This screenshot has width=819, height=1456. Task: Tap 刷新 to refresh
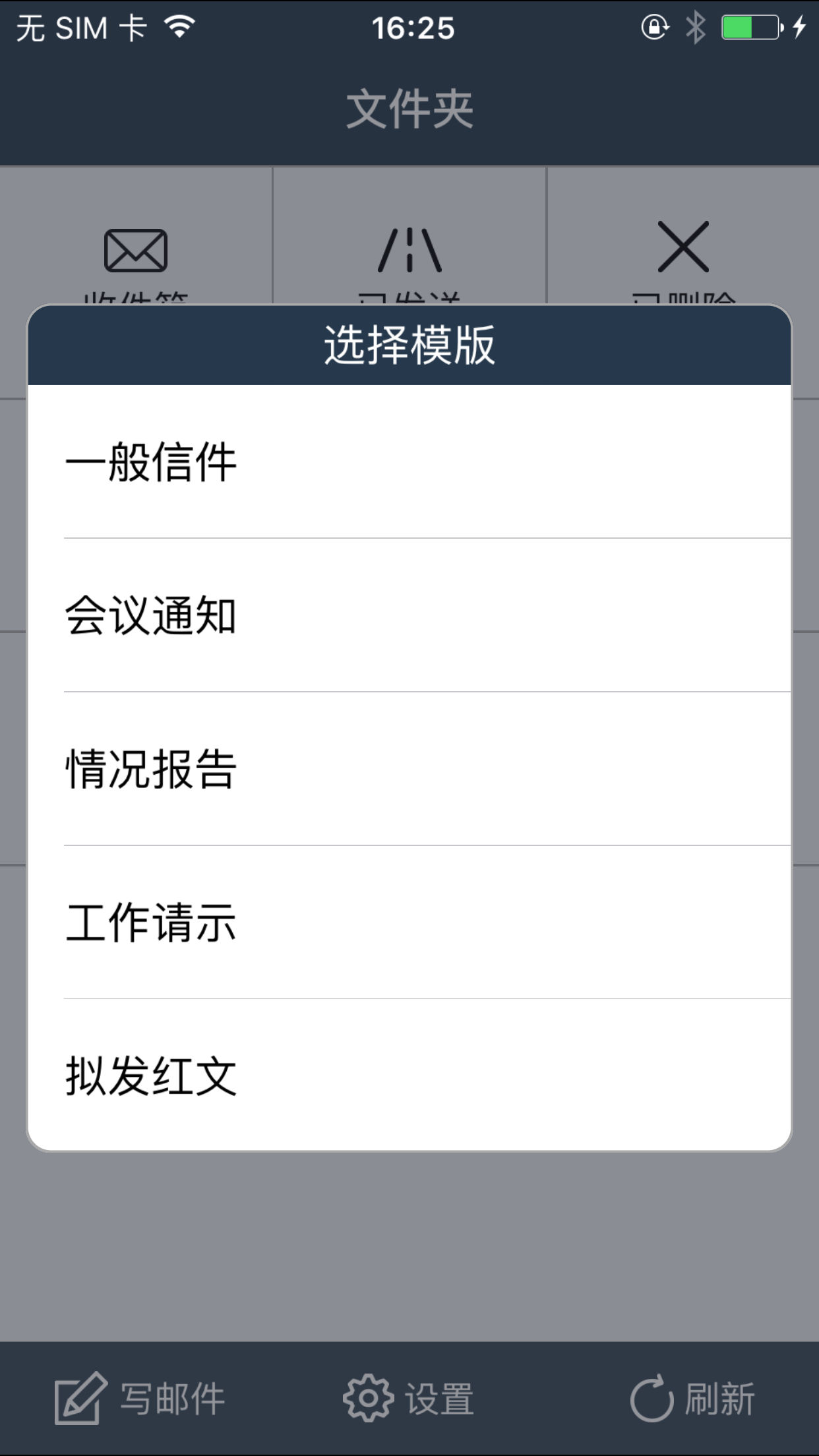point(692,1398)
